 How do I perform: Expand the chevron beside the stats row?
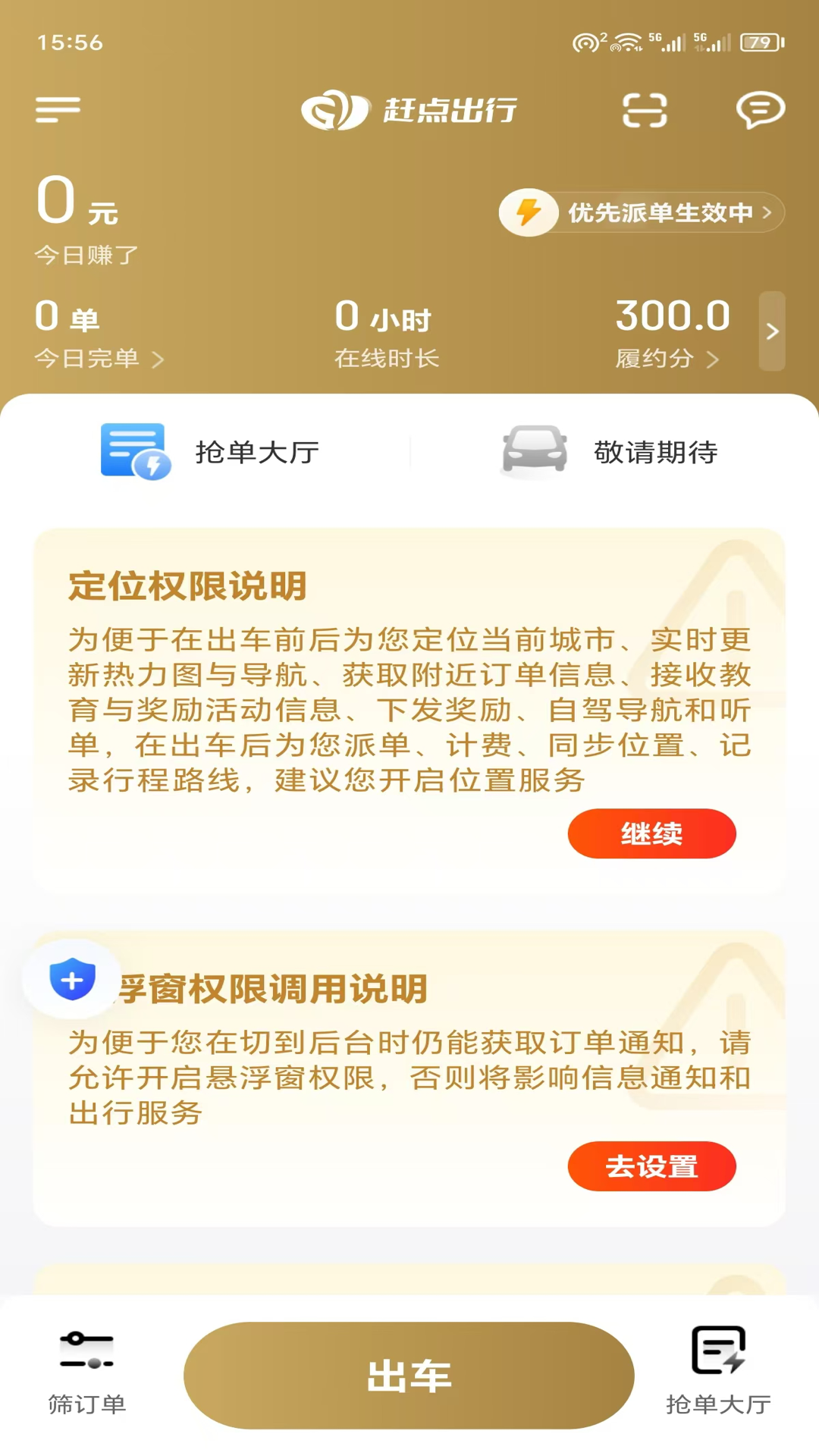point(773,331)
